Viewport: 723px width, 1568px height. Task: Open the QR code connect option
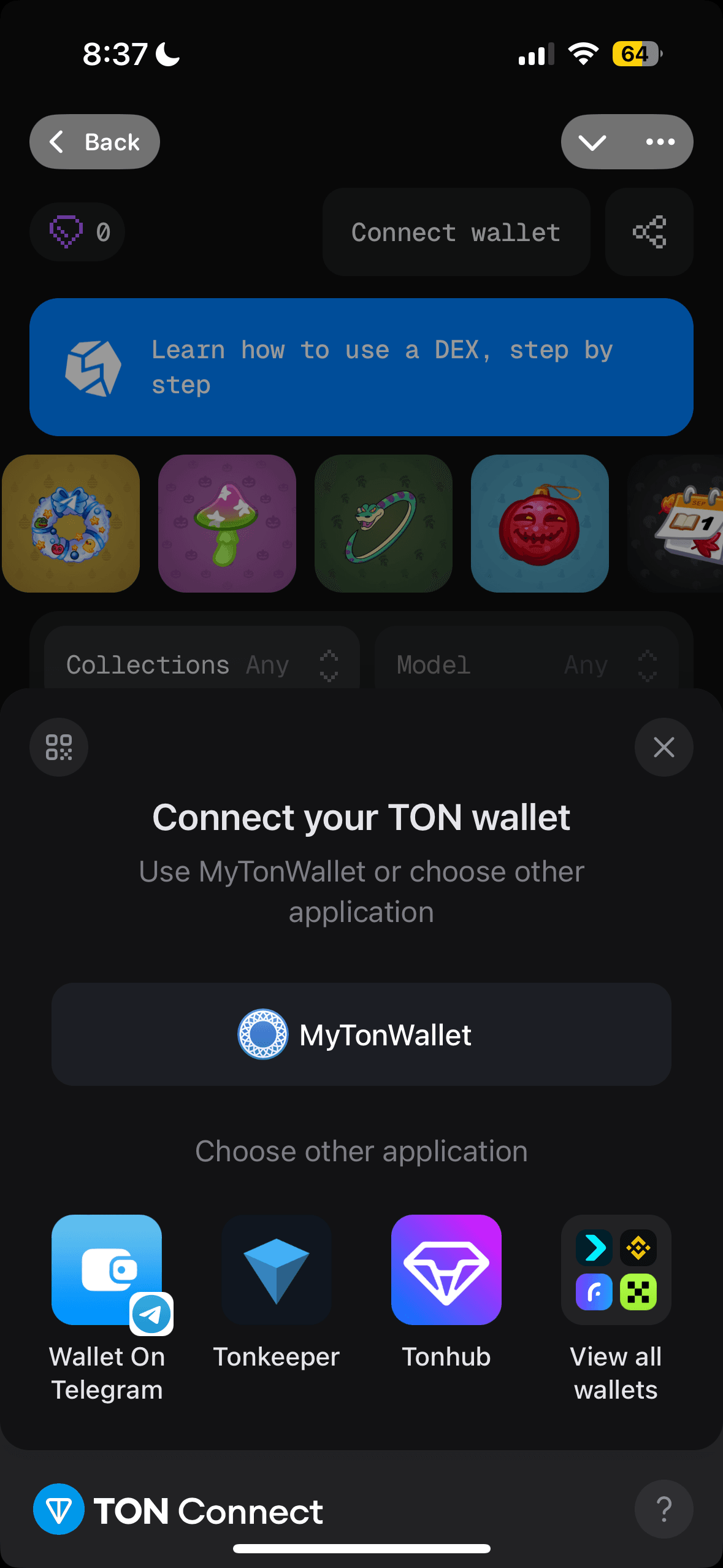click(59, 747)
